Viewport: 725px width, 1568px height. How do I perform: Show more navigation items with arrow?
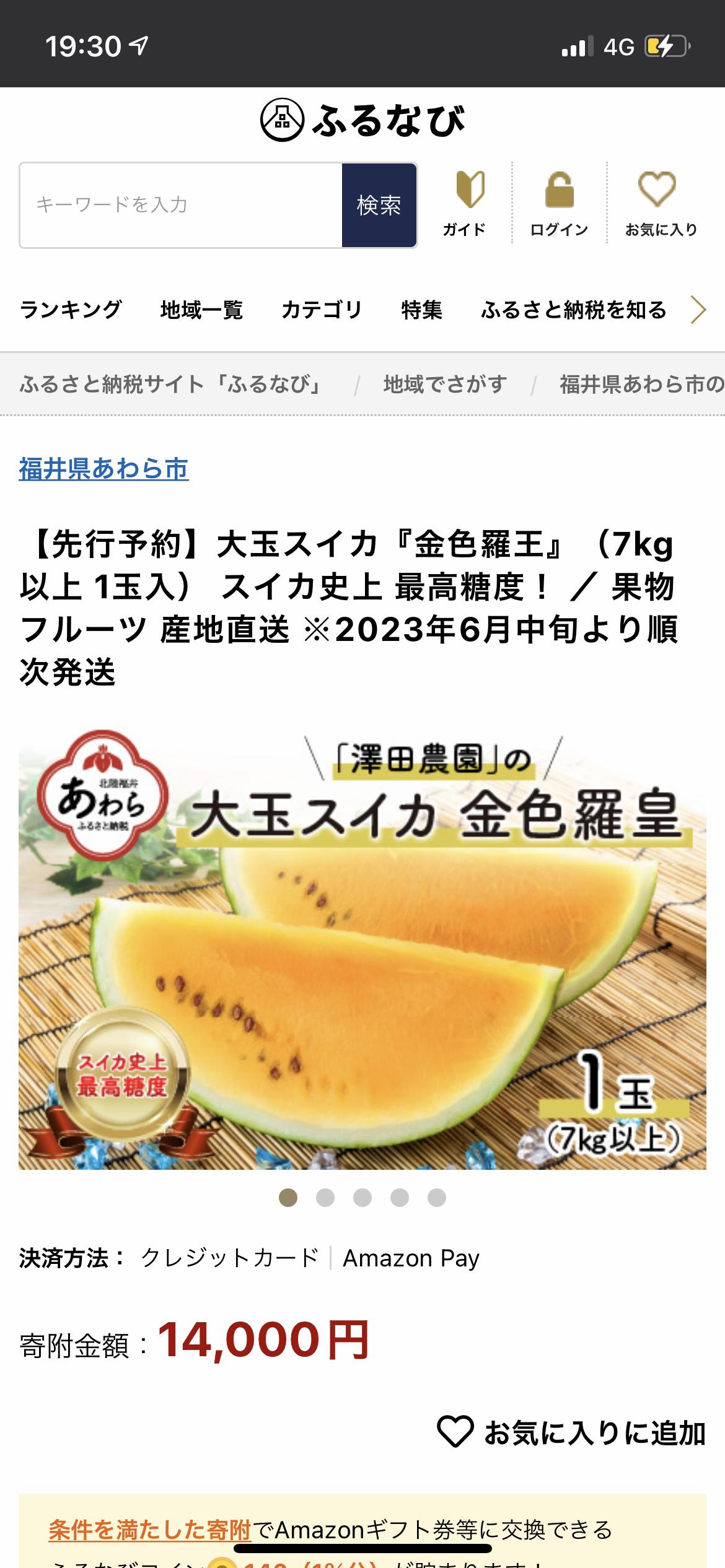coord(698,310)
